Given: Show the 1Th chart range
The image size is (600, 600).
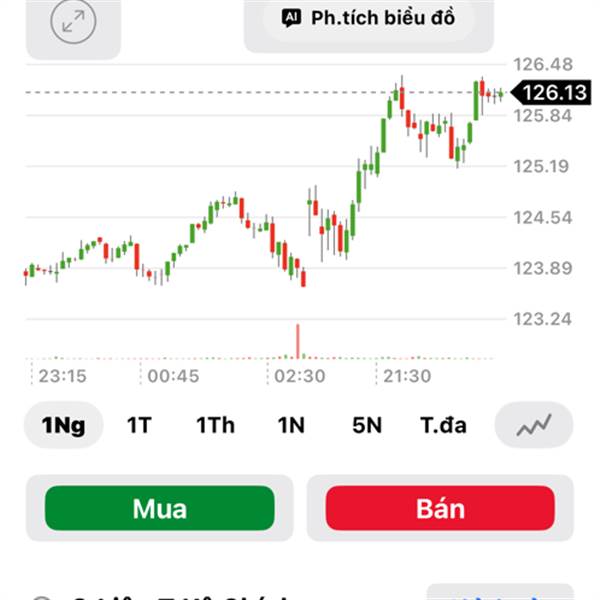Looking at the screenshot, I should (215, 425).
